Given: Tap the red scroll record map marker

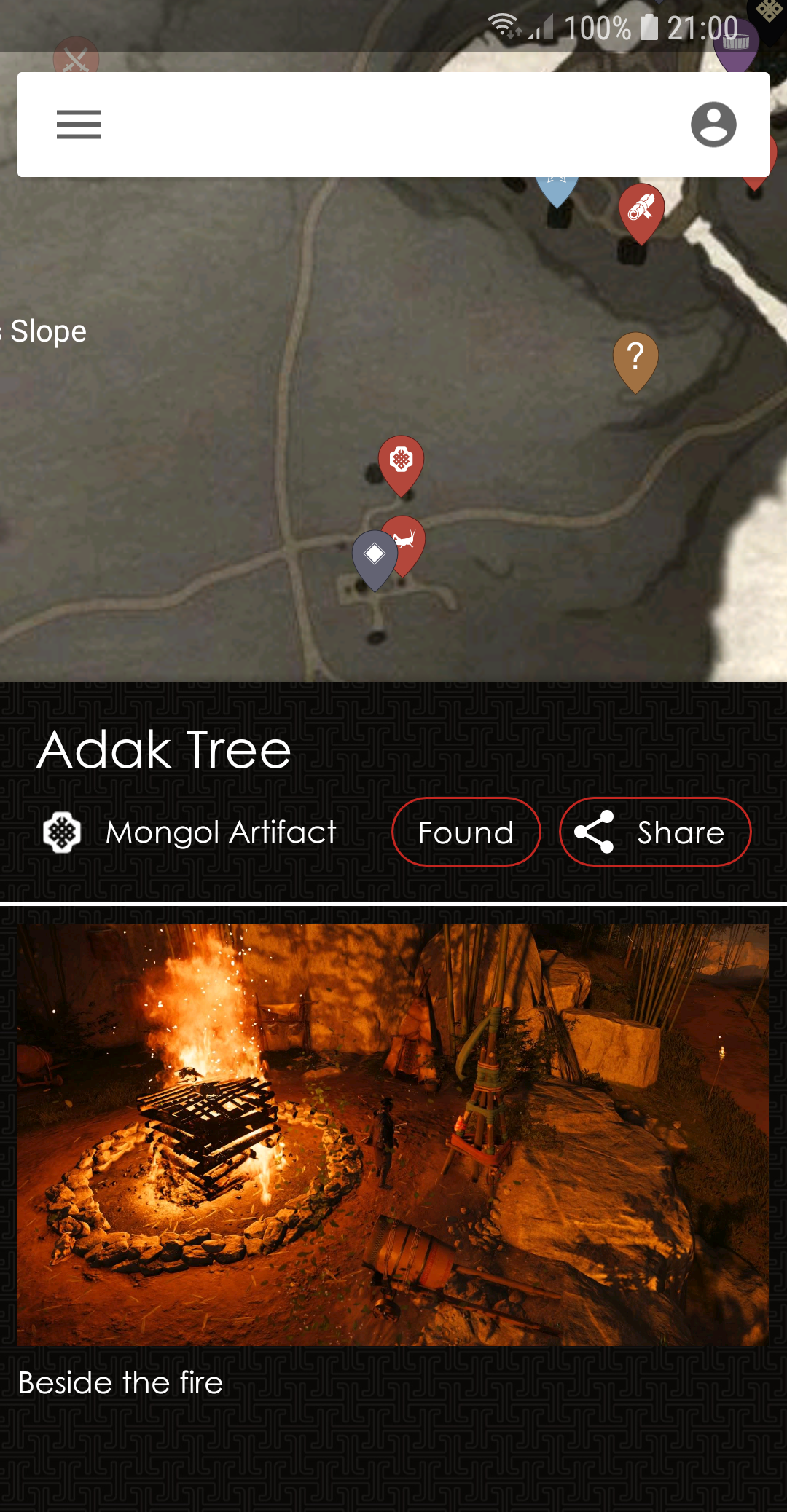Looking at the screenshot, I should click(641, 208).
